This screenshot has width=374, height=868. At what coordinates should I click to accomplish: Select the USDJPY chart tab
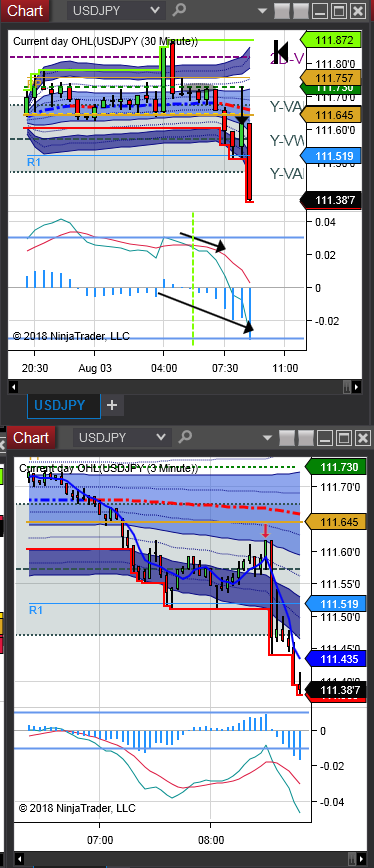click(x=64, y=406)
